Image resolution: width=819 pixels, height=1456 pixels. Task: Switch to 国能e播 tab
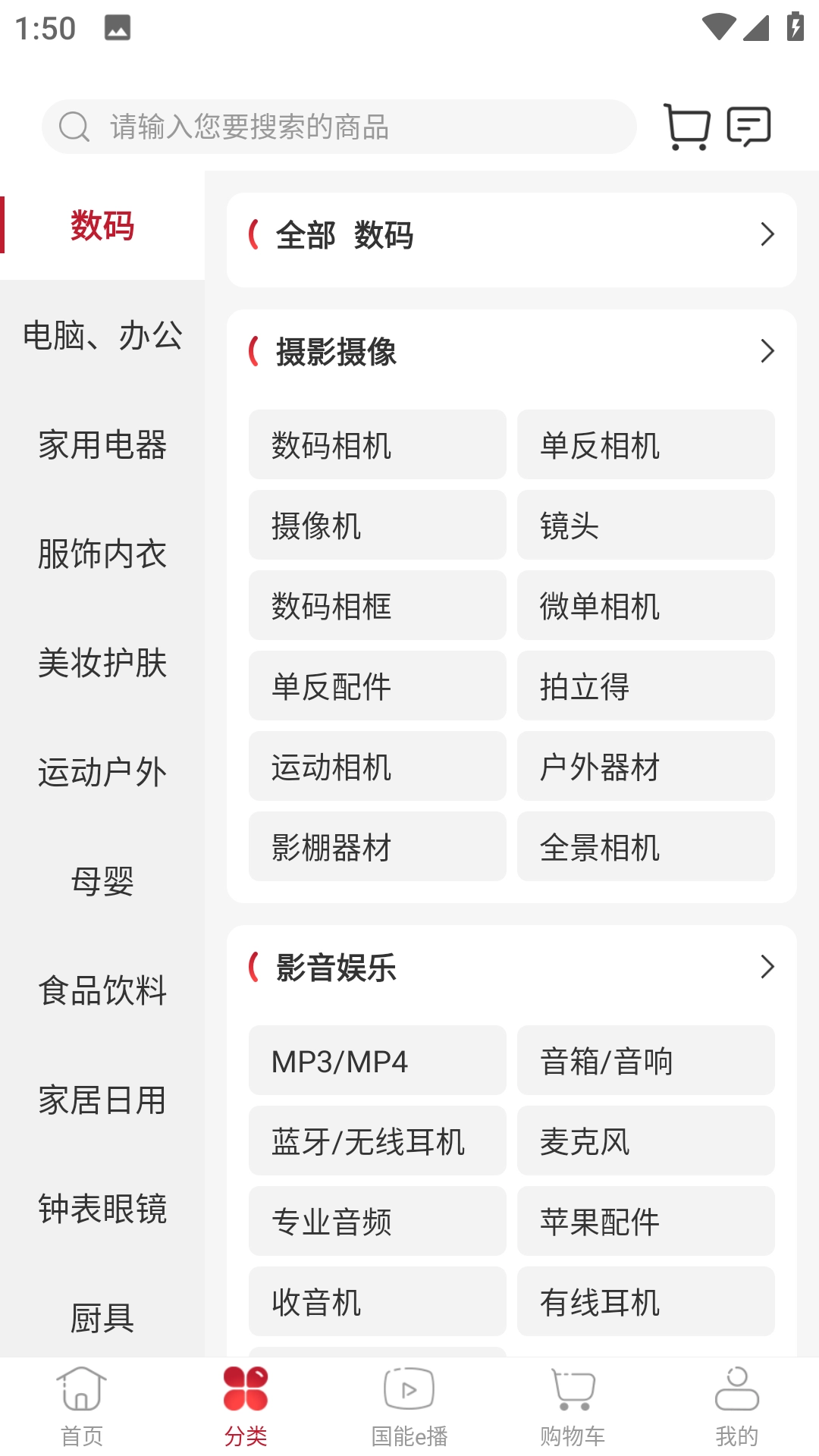coord(409,1406)
